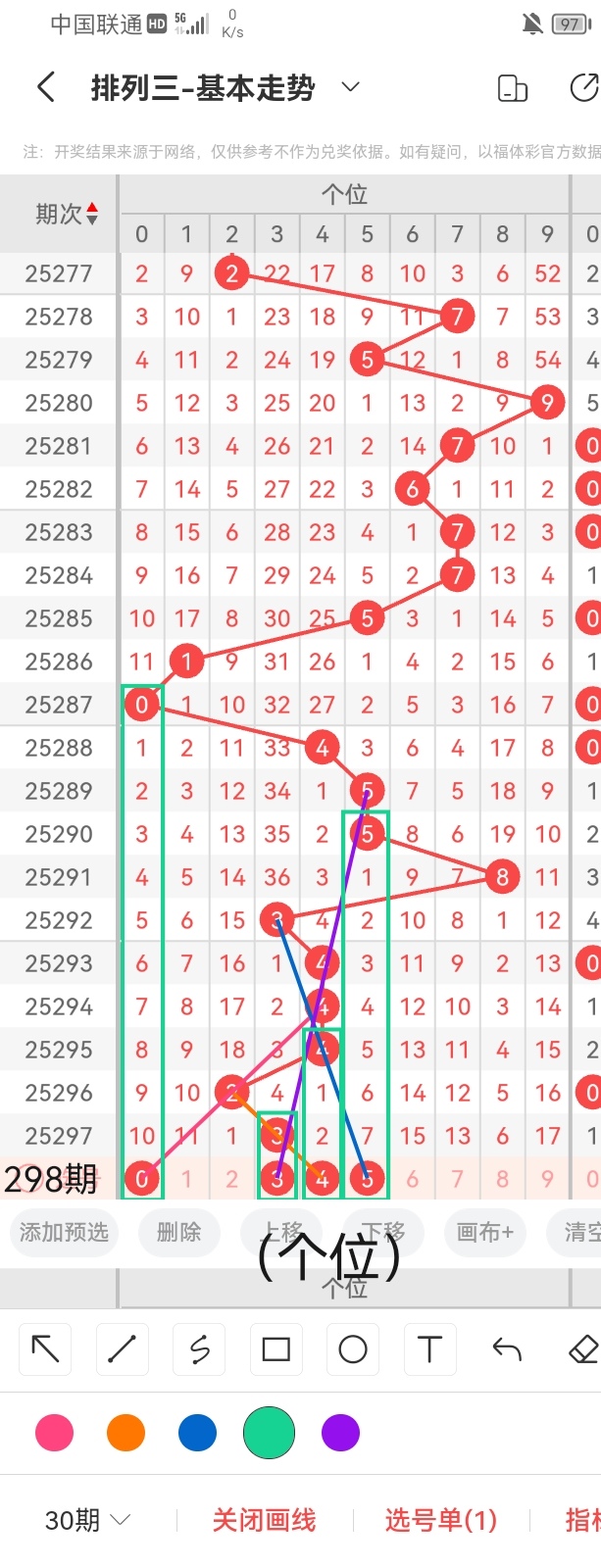Viewport: 601px width, 1568px height.
Task: Select the text tool
Action: coord(429,1349)
